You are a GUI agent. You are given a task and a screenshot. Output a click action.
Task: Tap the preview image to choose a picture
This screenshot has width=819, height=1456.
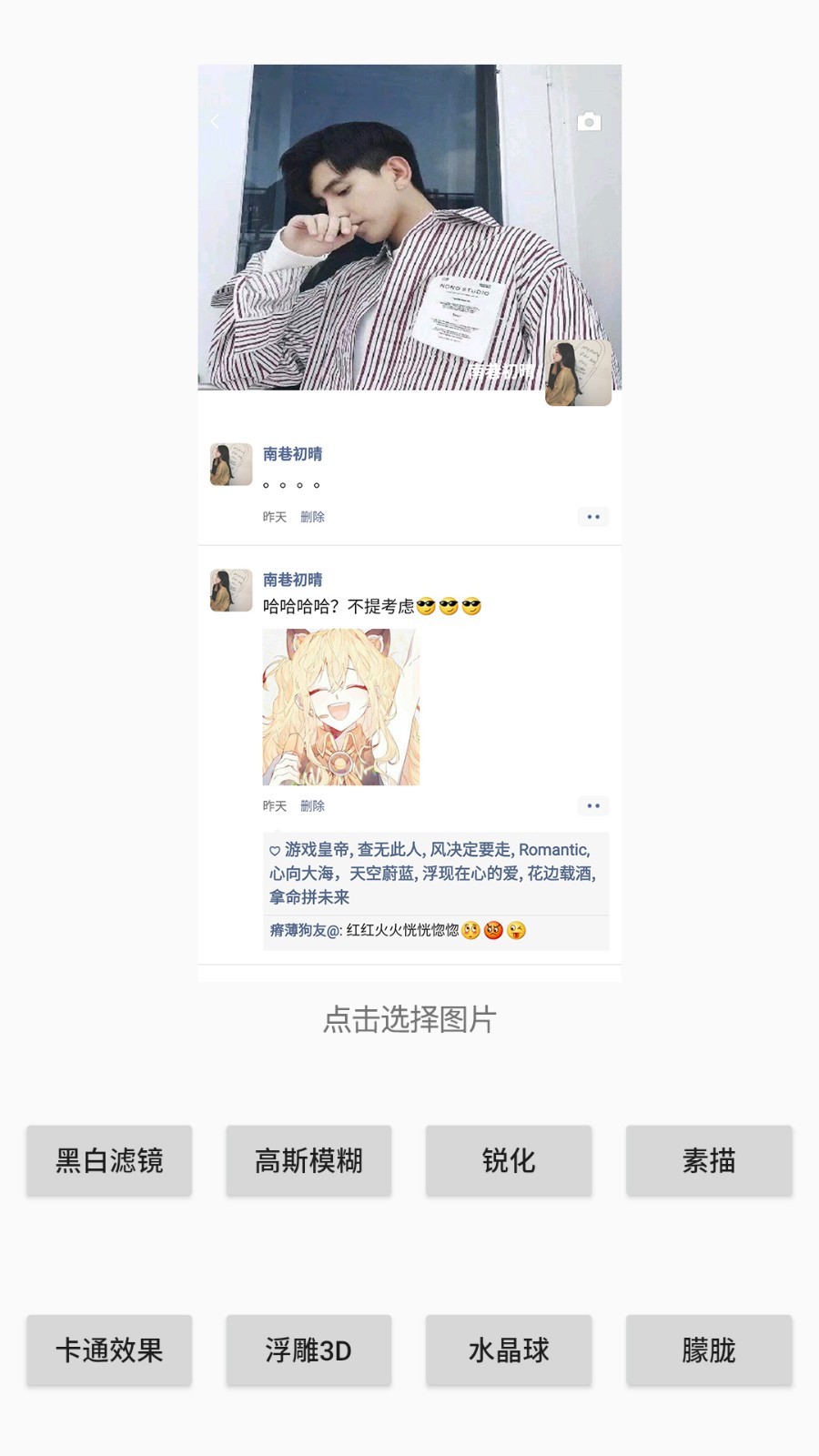click(409, 522)
